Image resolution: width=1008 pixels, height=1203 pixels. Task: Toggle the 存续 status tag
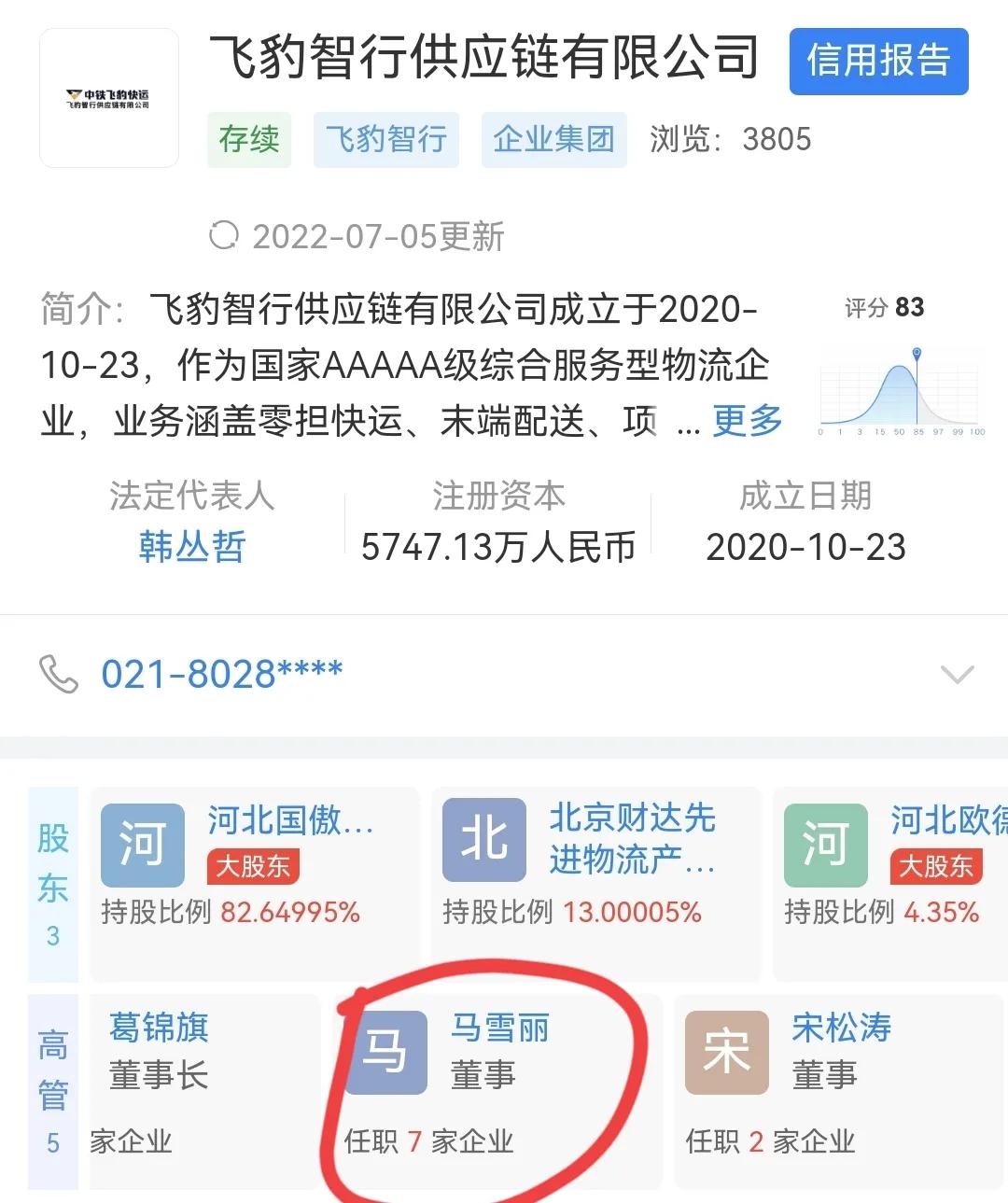(248, 140)
